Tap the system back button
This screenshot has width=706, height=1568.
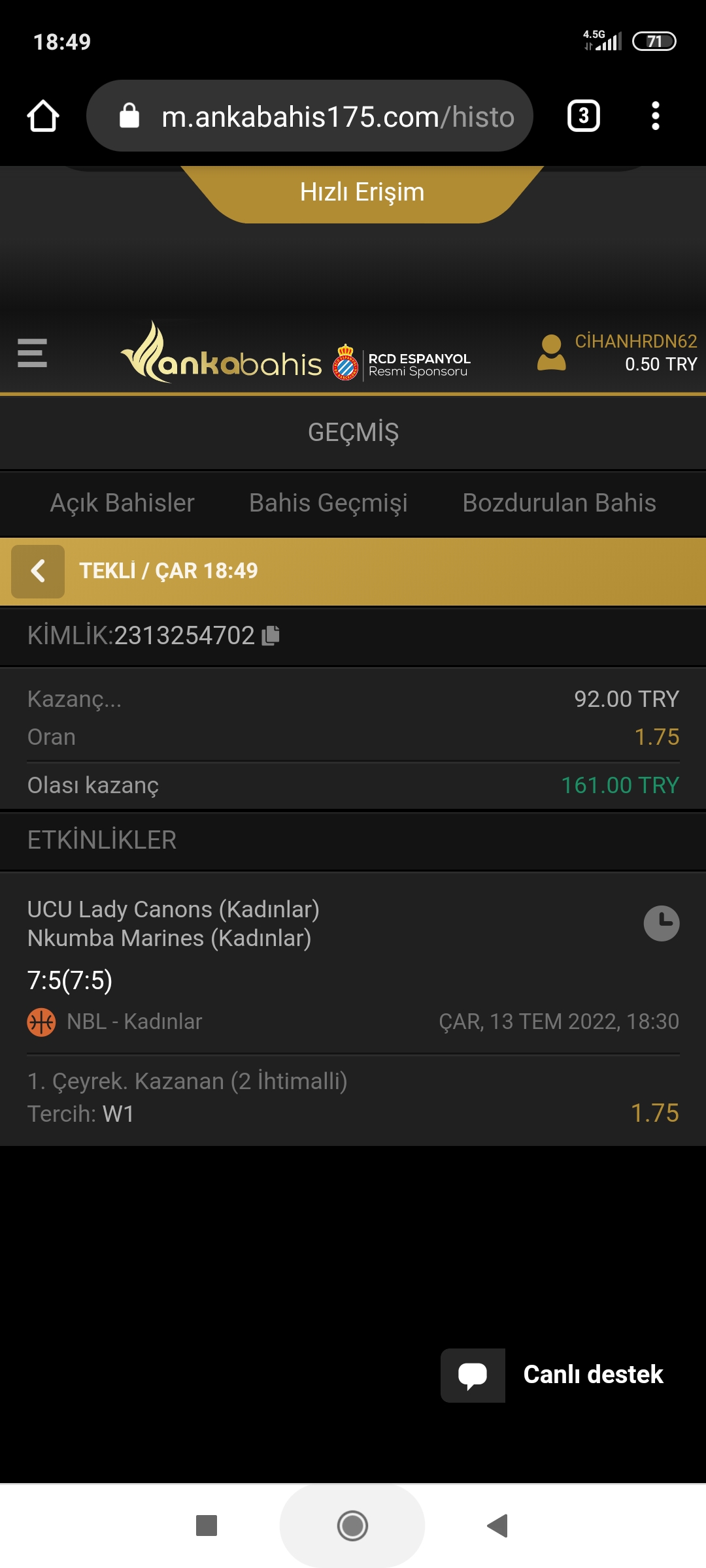pyautogui.click(x=497, y=1526)
